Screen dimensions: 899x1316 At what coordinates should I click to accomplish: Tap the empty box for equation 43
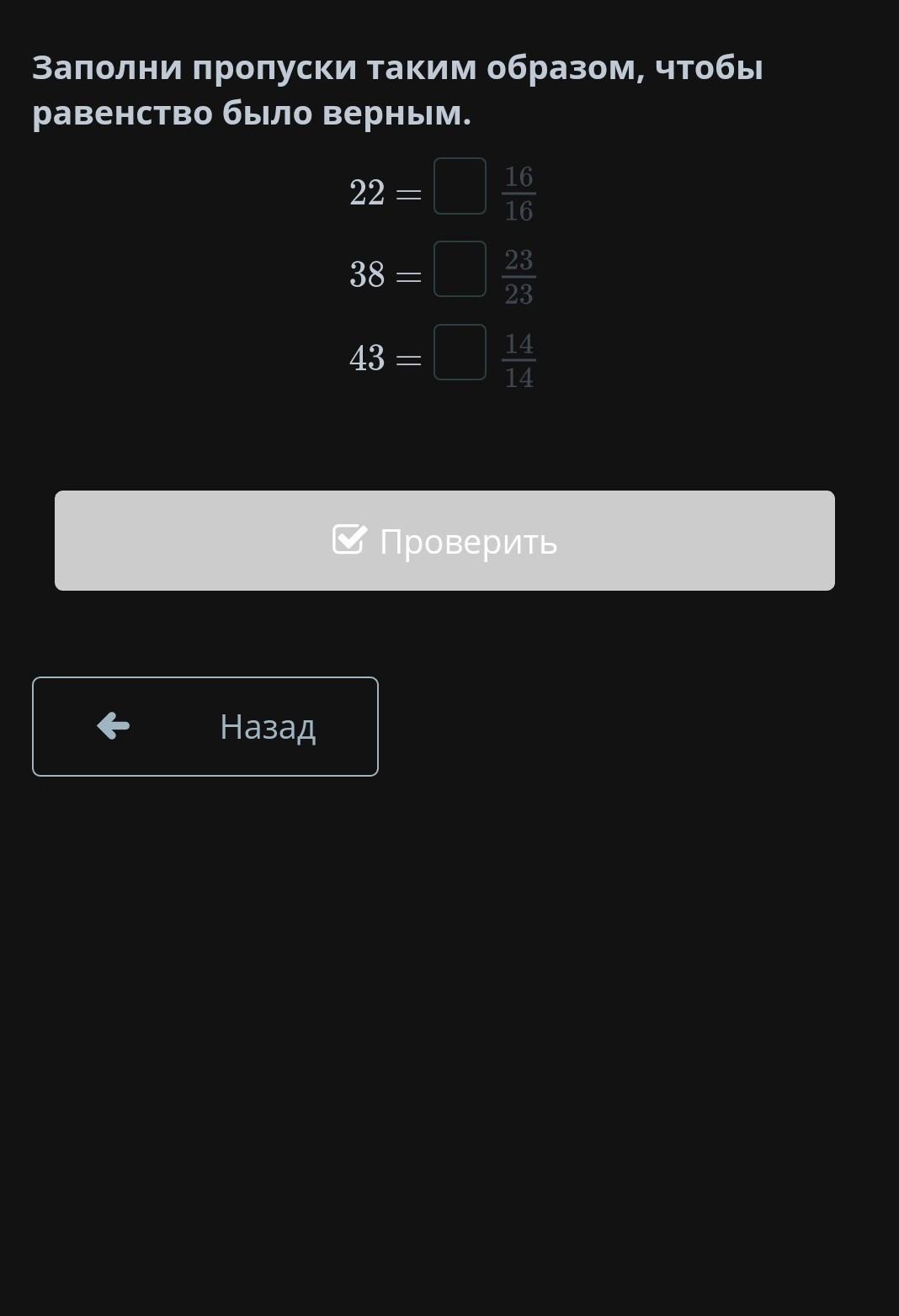(x=460, y=353)
